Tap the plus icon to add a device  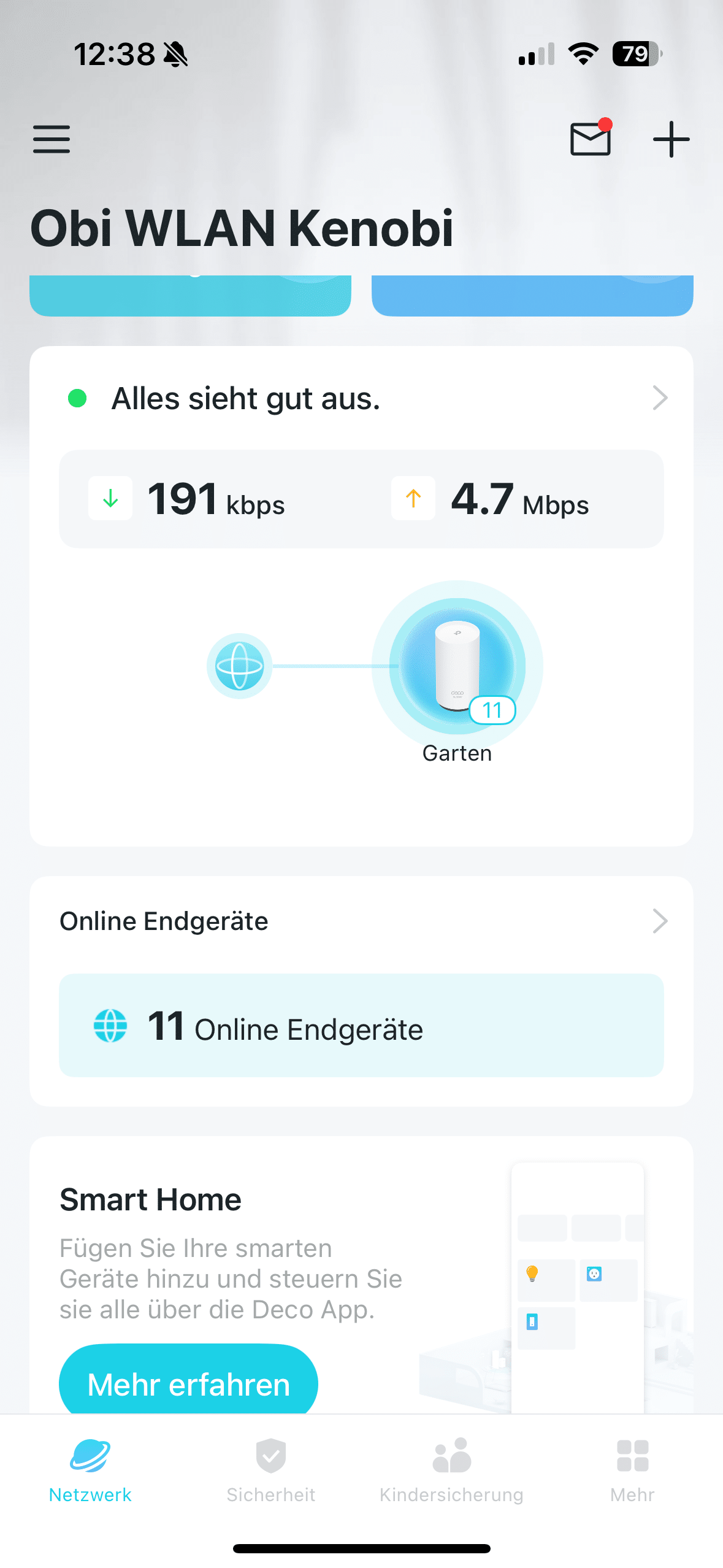[x=671, y=139]
